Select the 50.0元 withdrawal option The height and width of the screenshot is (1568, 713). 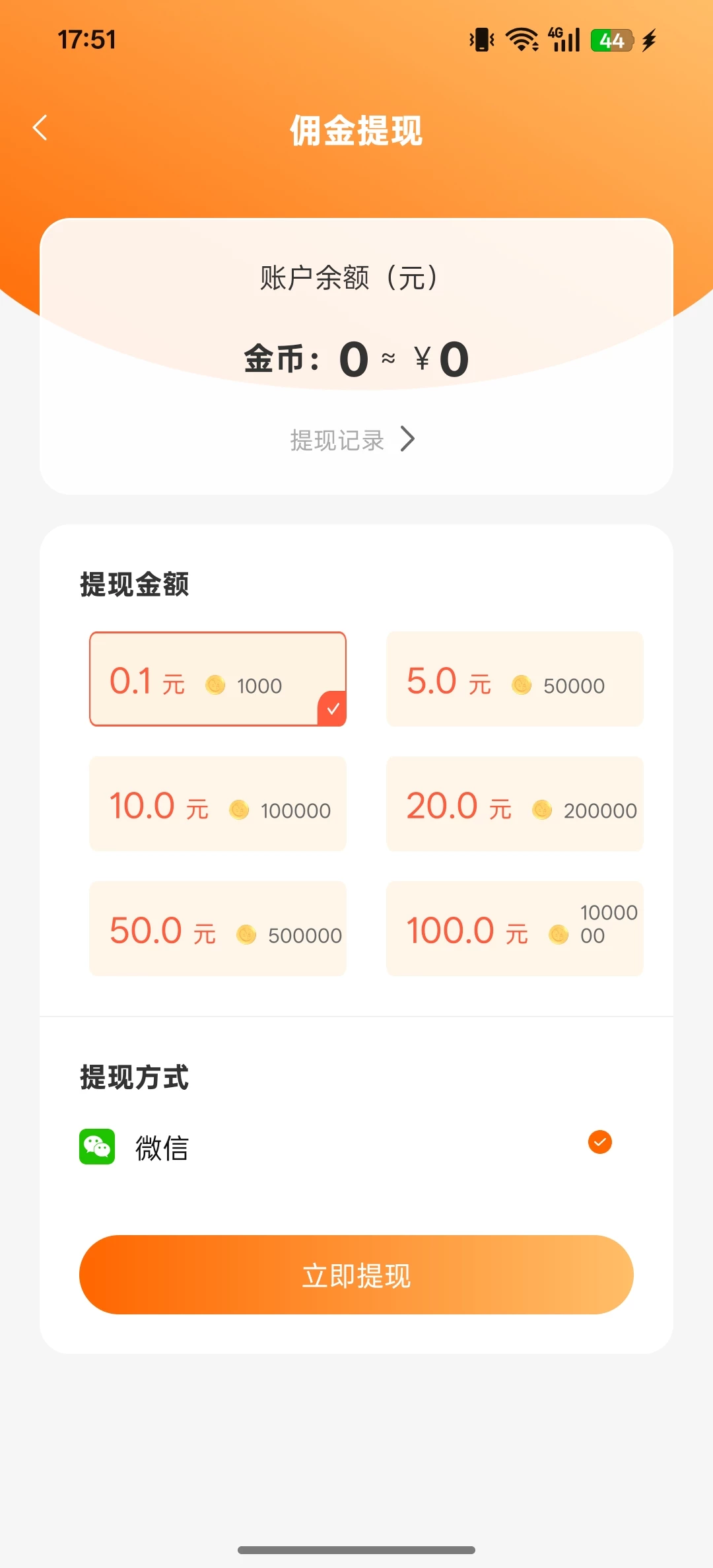pyautogui.click(x=218, y=930)
